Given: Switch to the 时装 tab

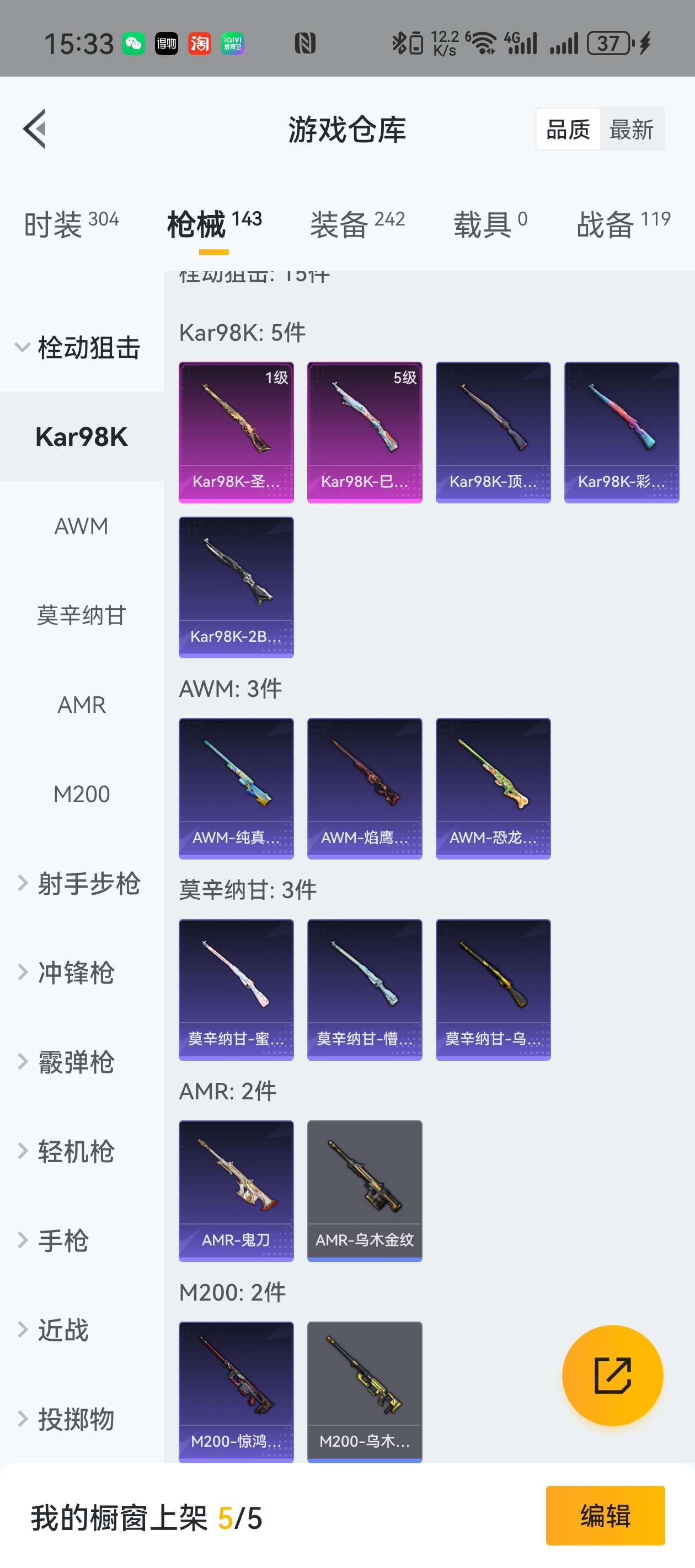Looking at the screenshot, I should [71, 224].
